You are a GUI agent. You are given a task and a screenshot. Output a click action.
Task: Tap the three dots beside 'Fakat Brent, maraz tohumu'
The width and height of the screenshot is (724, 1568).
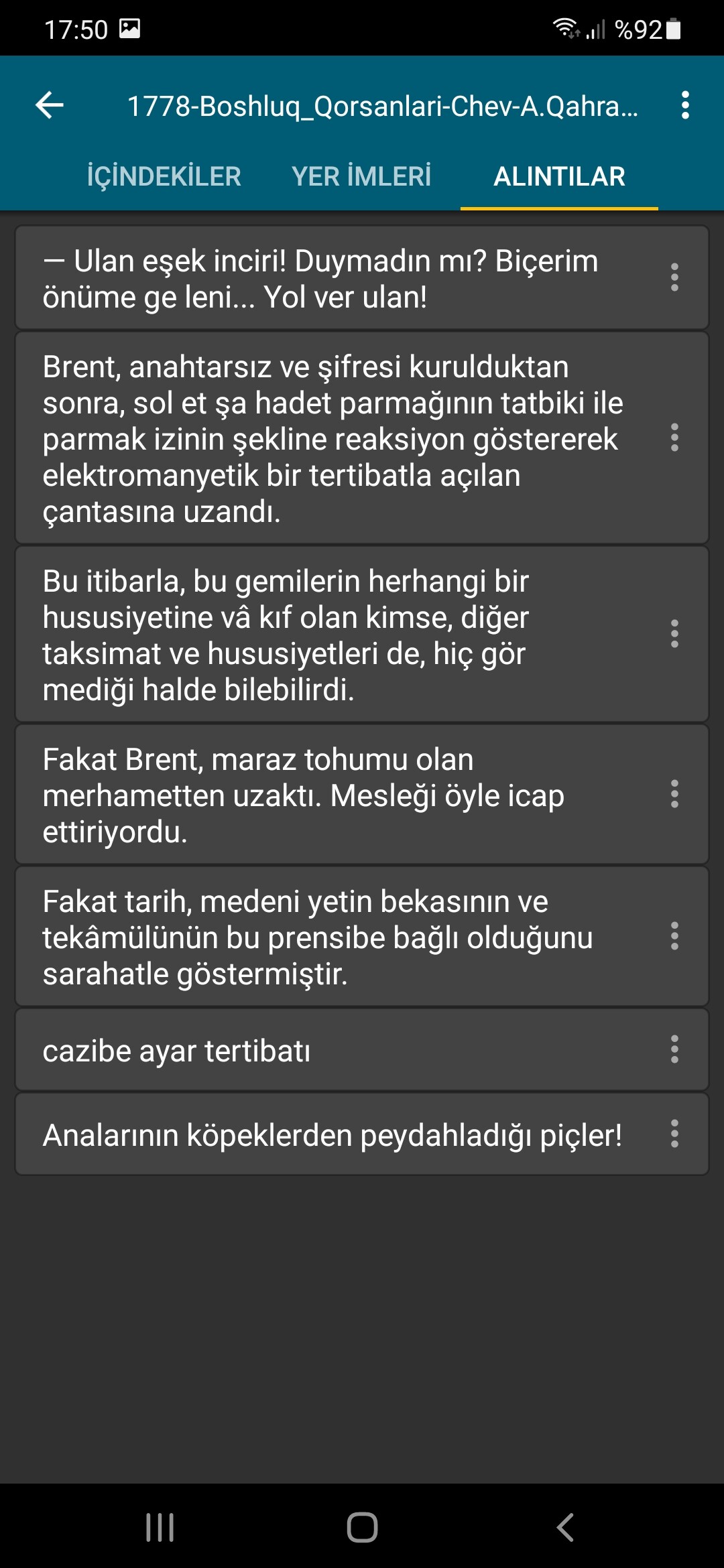[x=674, y=794]
